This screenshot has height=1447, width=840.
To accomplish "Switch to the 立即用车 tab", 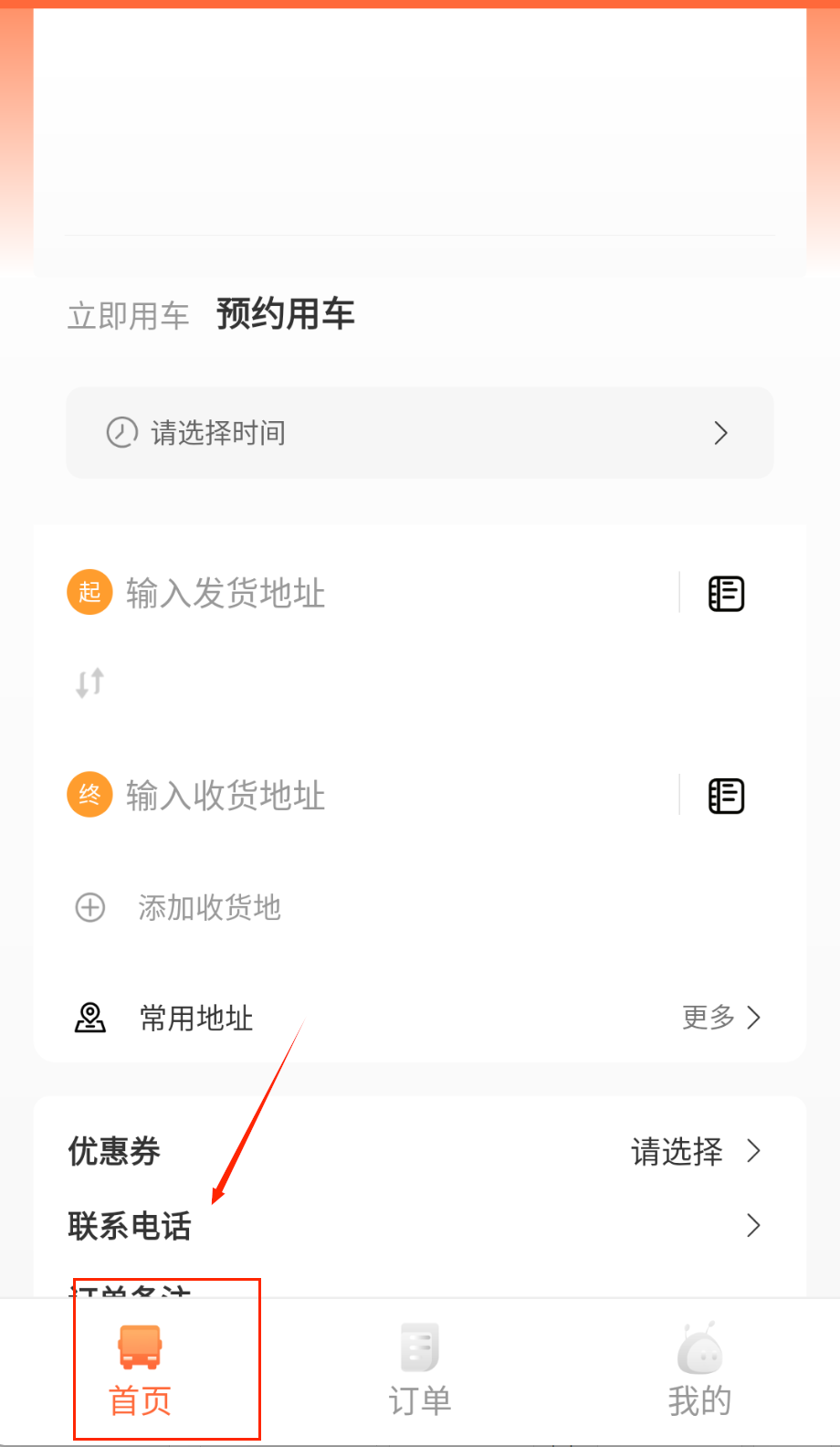I will [x=128, y=316].
